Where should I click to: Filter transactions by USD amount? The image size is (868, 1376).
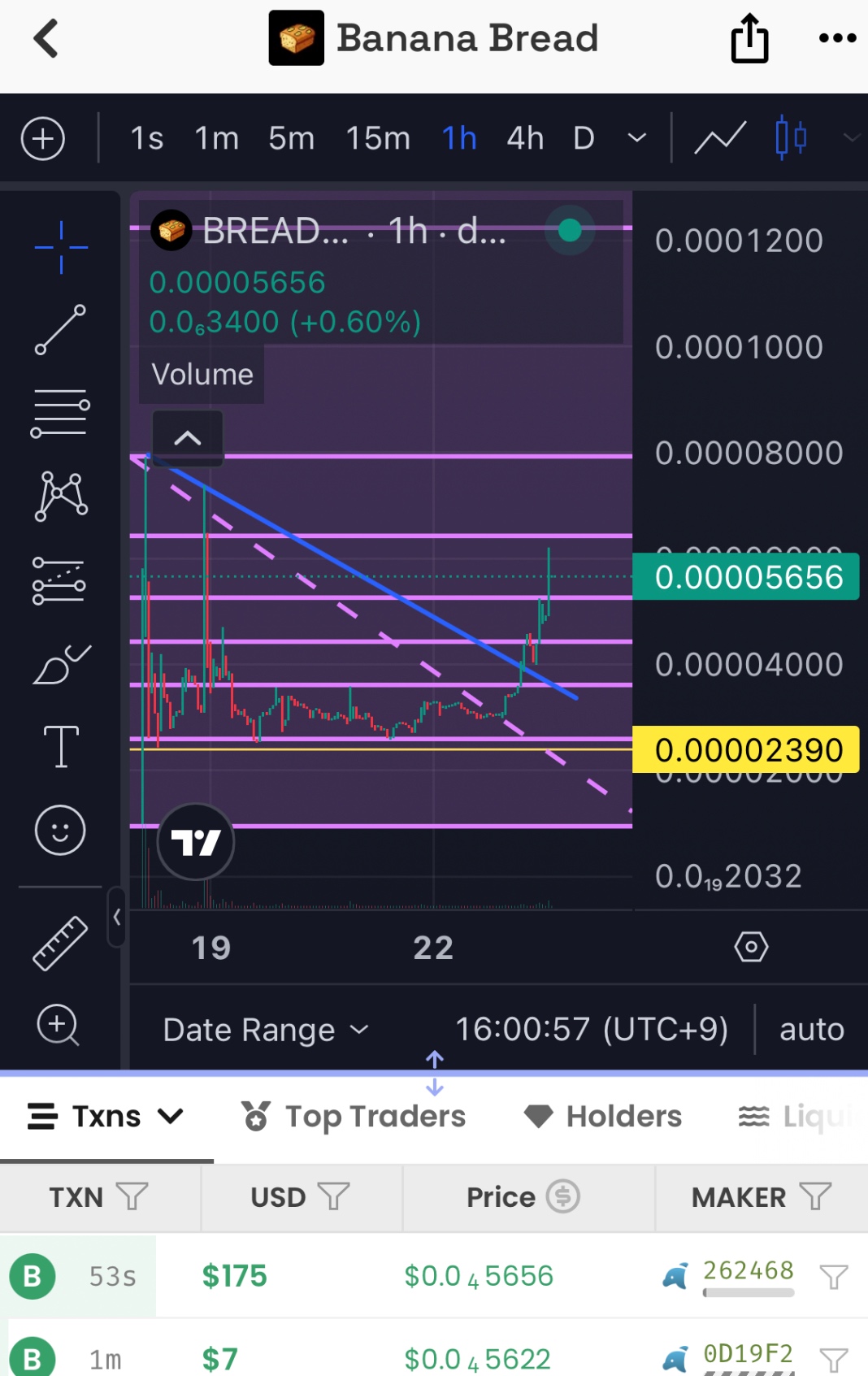[333, 1196]
